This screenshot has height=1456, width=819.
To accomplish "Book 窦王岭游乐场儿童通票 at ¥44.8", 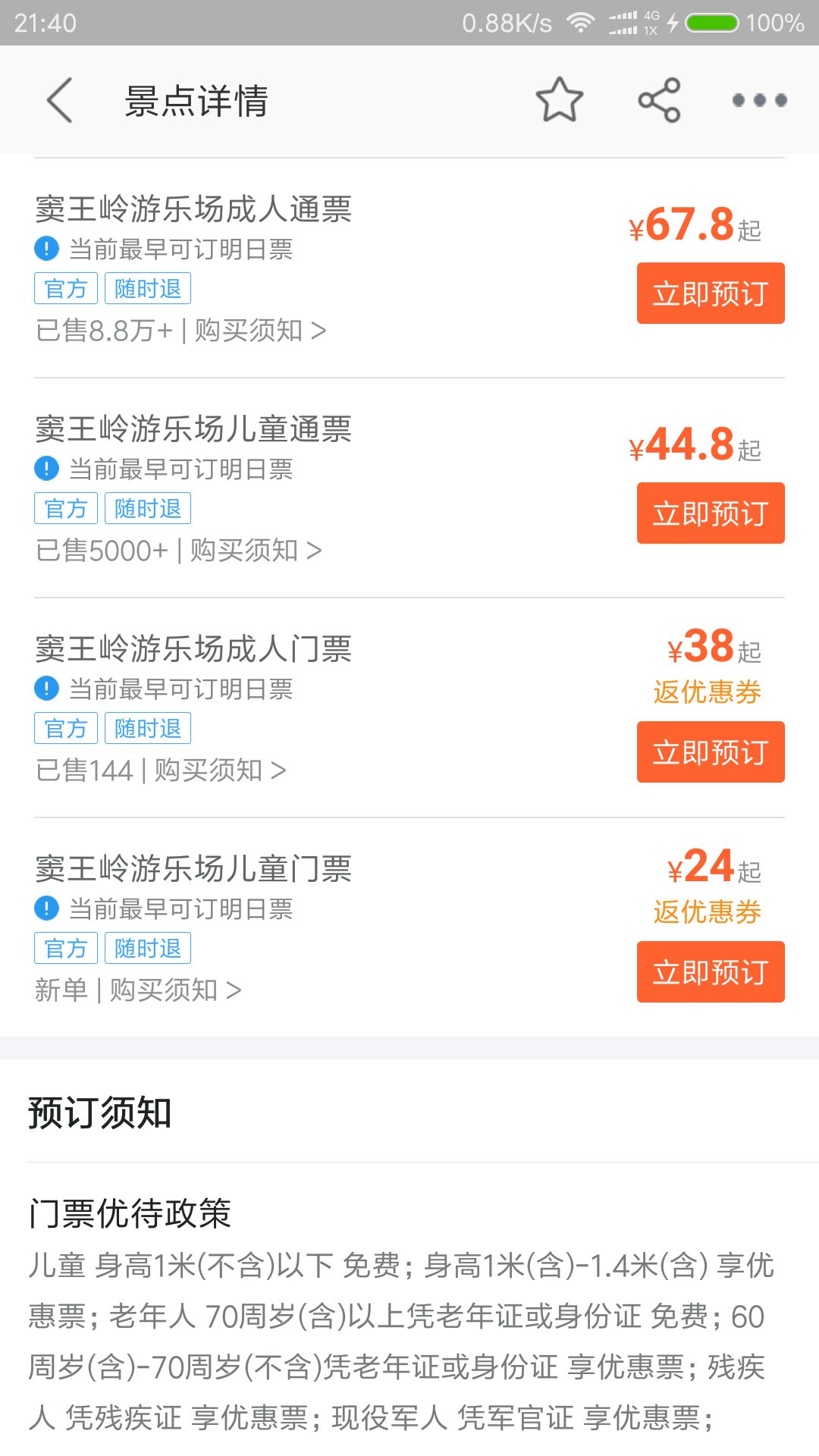I will coord(711,513).
